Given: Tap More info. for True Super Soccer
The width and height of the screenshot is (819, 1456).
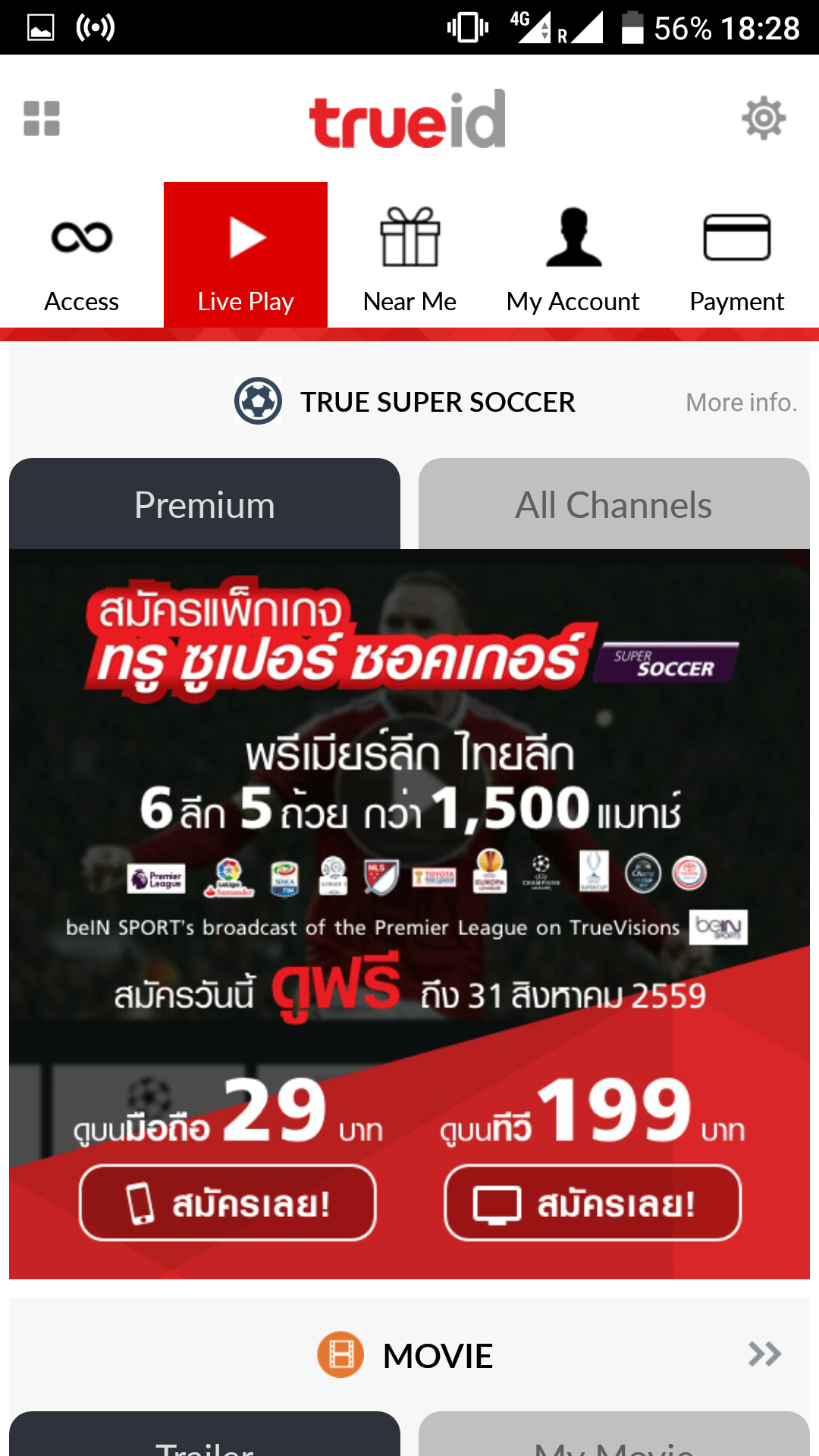Looking at the screenshot, I should 741,403.
